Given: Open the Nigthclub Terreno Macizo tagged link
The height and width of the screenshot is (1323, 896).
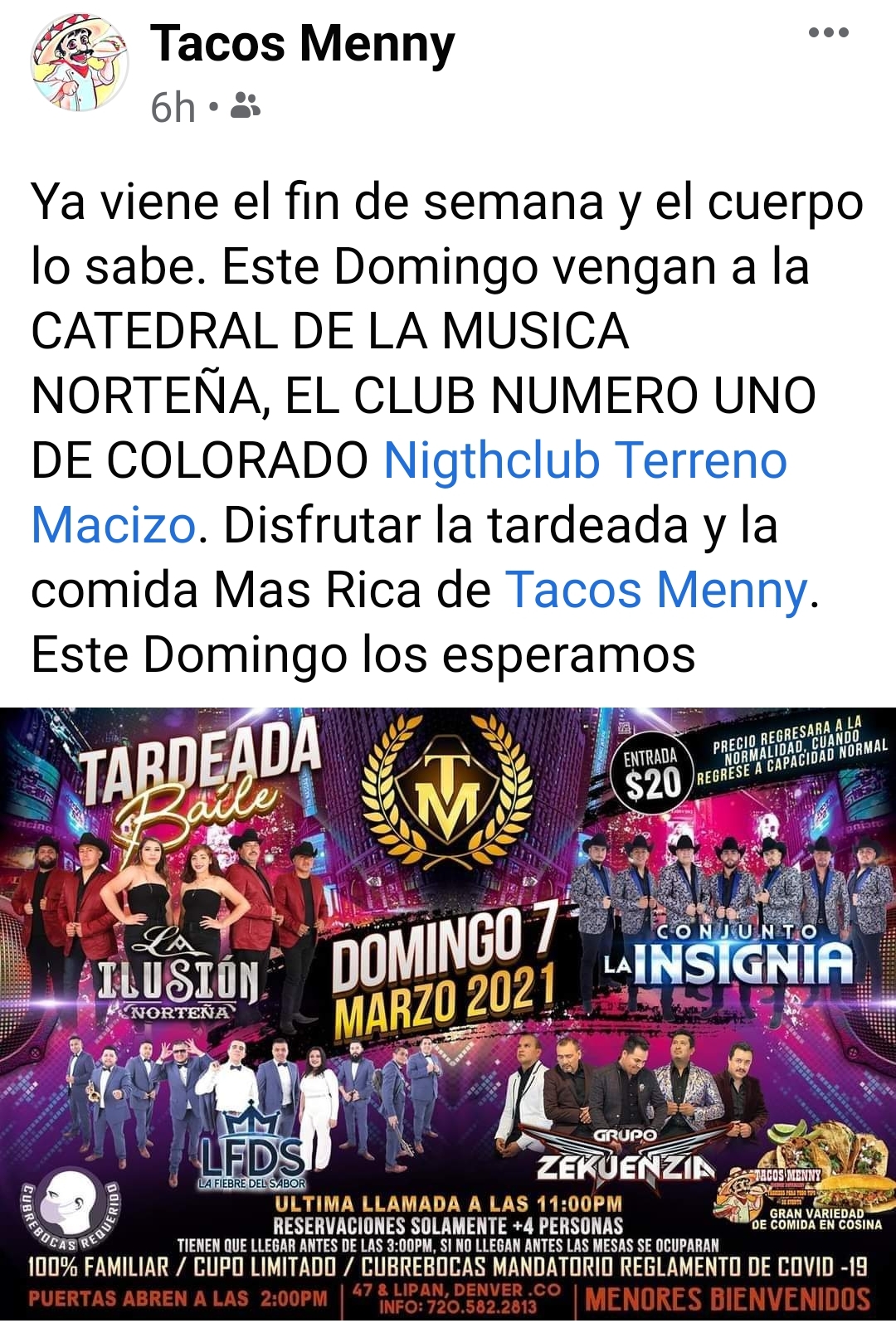Looking at the screenshot, I should coord(584,460).
